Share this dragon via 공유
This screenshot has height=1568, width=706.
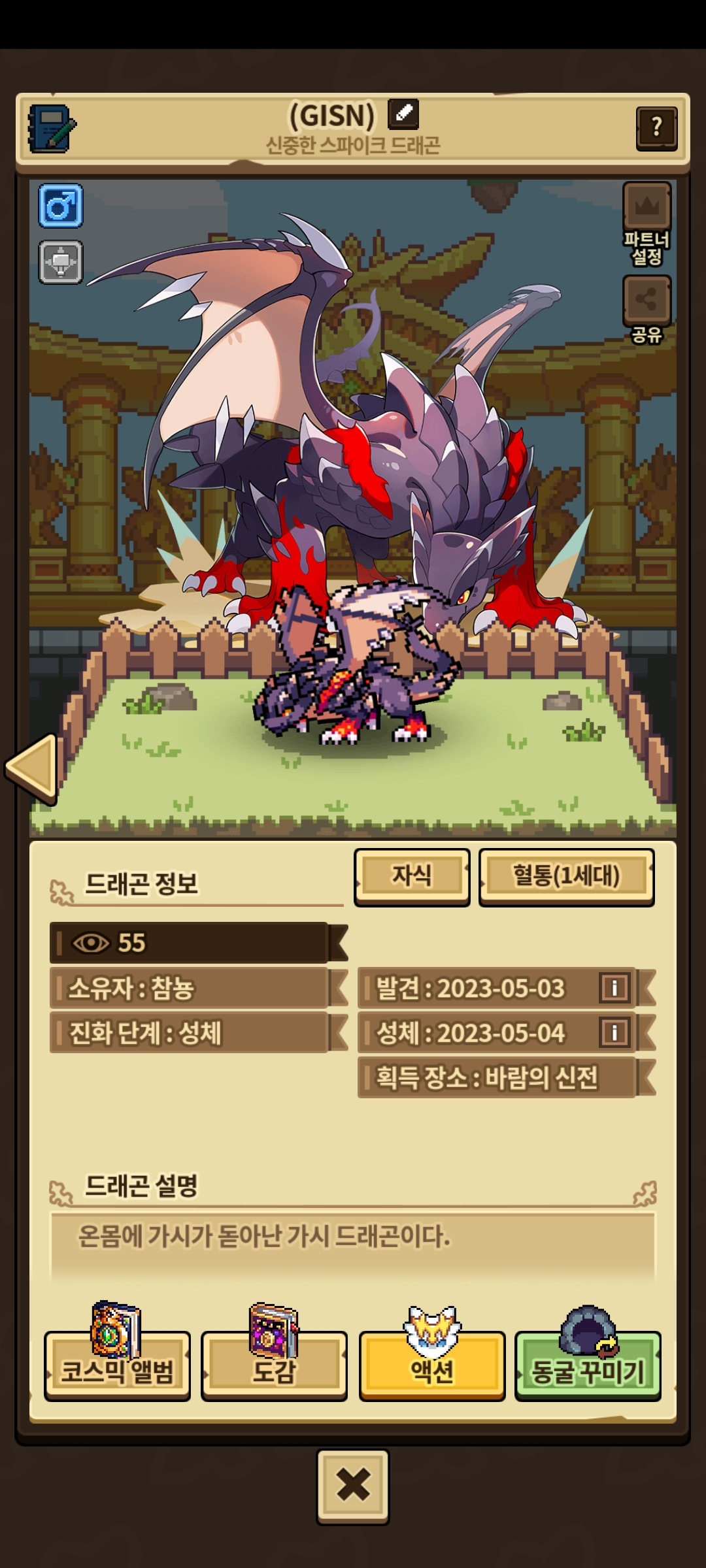click(x=646, y=301)
